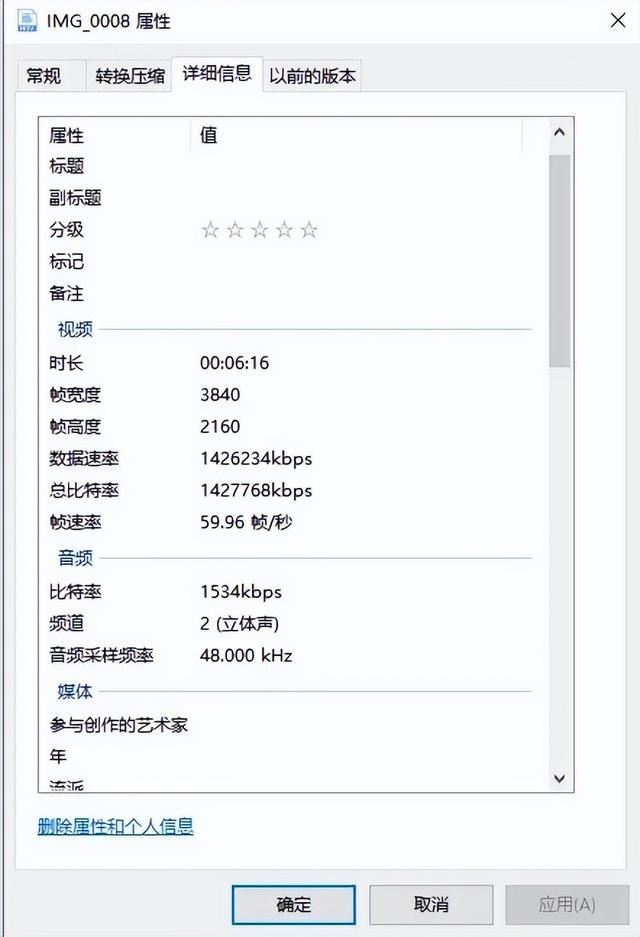Go to the 以前的版本 tab

point(312,76)
